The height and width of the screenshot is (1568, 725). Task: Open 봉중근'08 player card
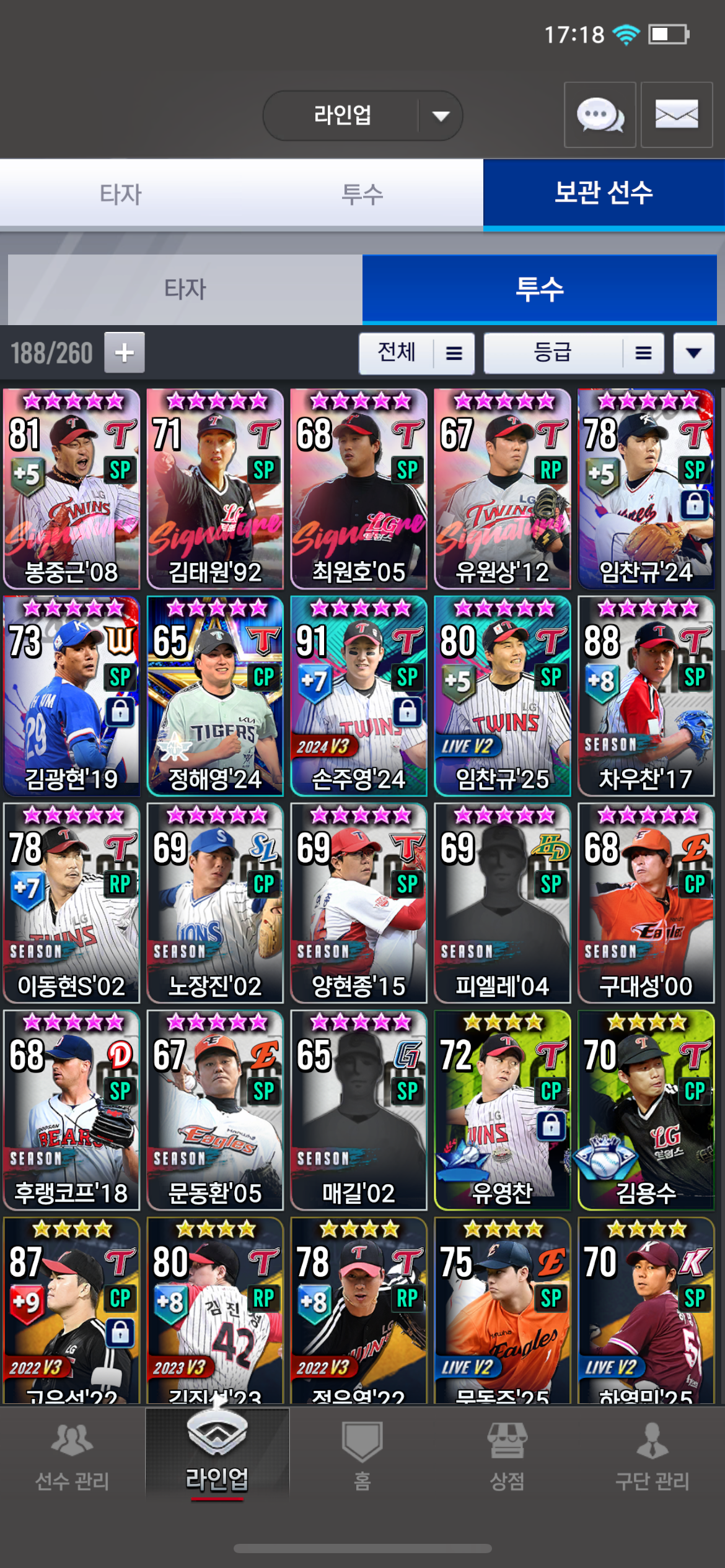click(71, 489)
